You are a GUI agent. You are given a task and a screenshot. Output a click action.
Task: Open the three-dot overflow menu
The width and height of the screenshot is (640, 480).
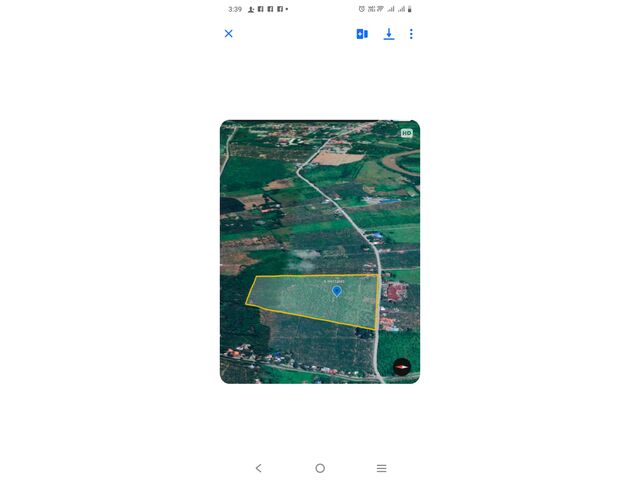point(411,34)
